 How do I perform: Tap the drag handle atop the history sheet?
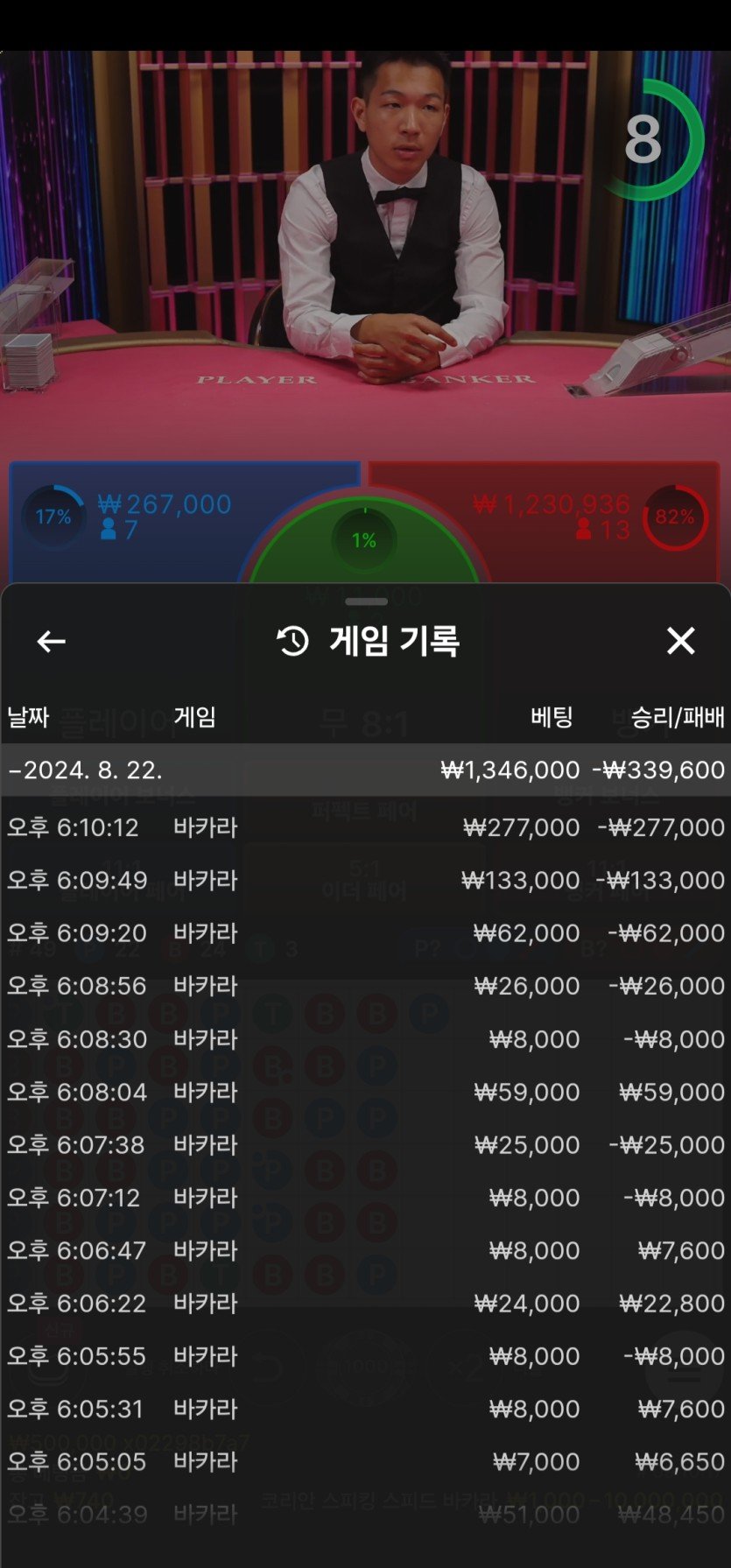[x=366, y=601]
